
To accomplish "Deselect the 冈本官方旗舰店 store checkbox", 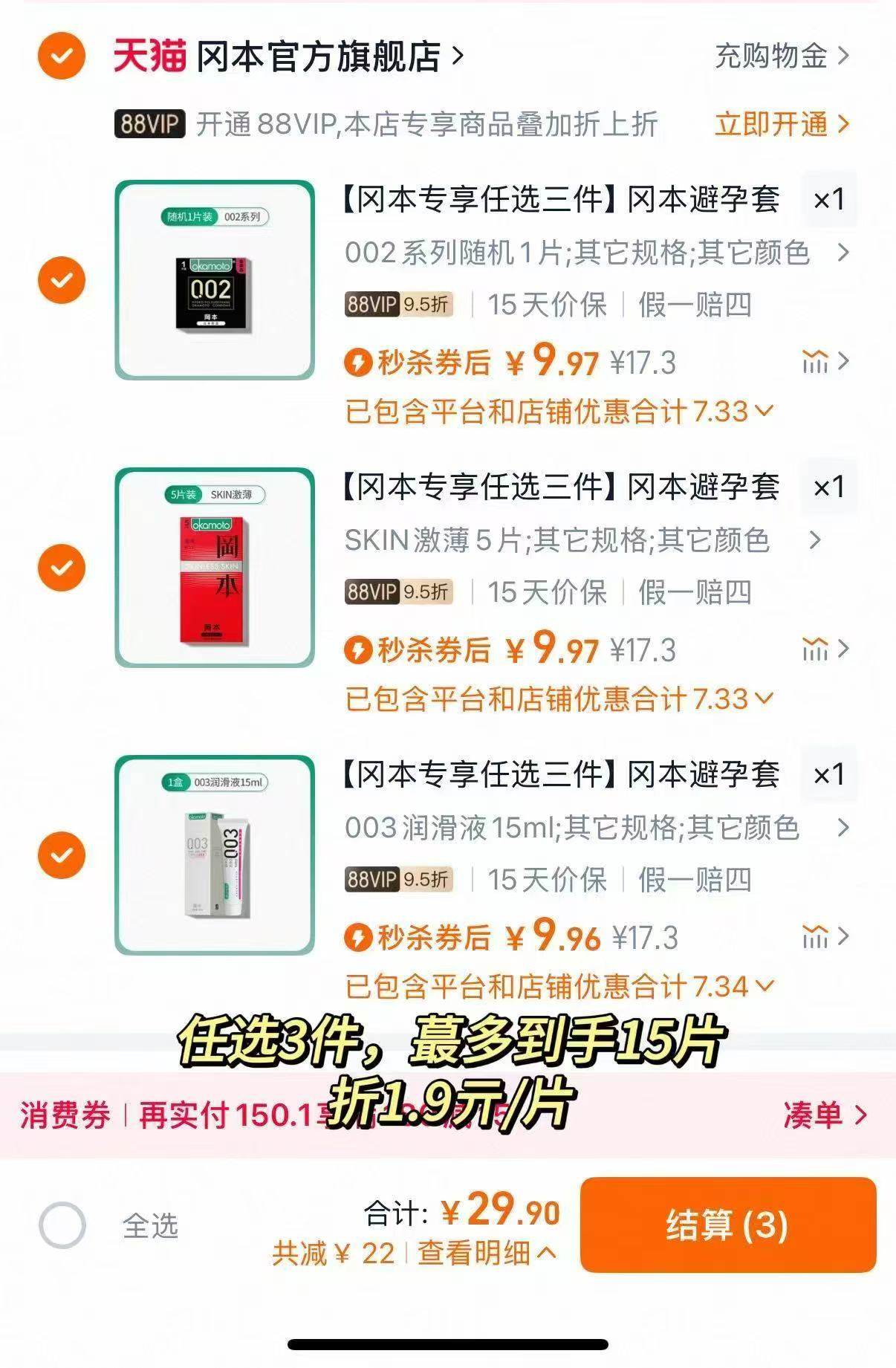I will tap(61, 54).
